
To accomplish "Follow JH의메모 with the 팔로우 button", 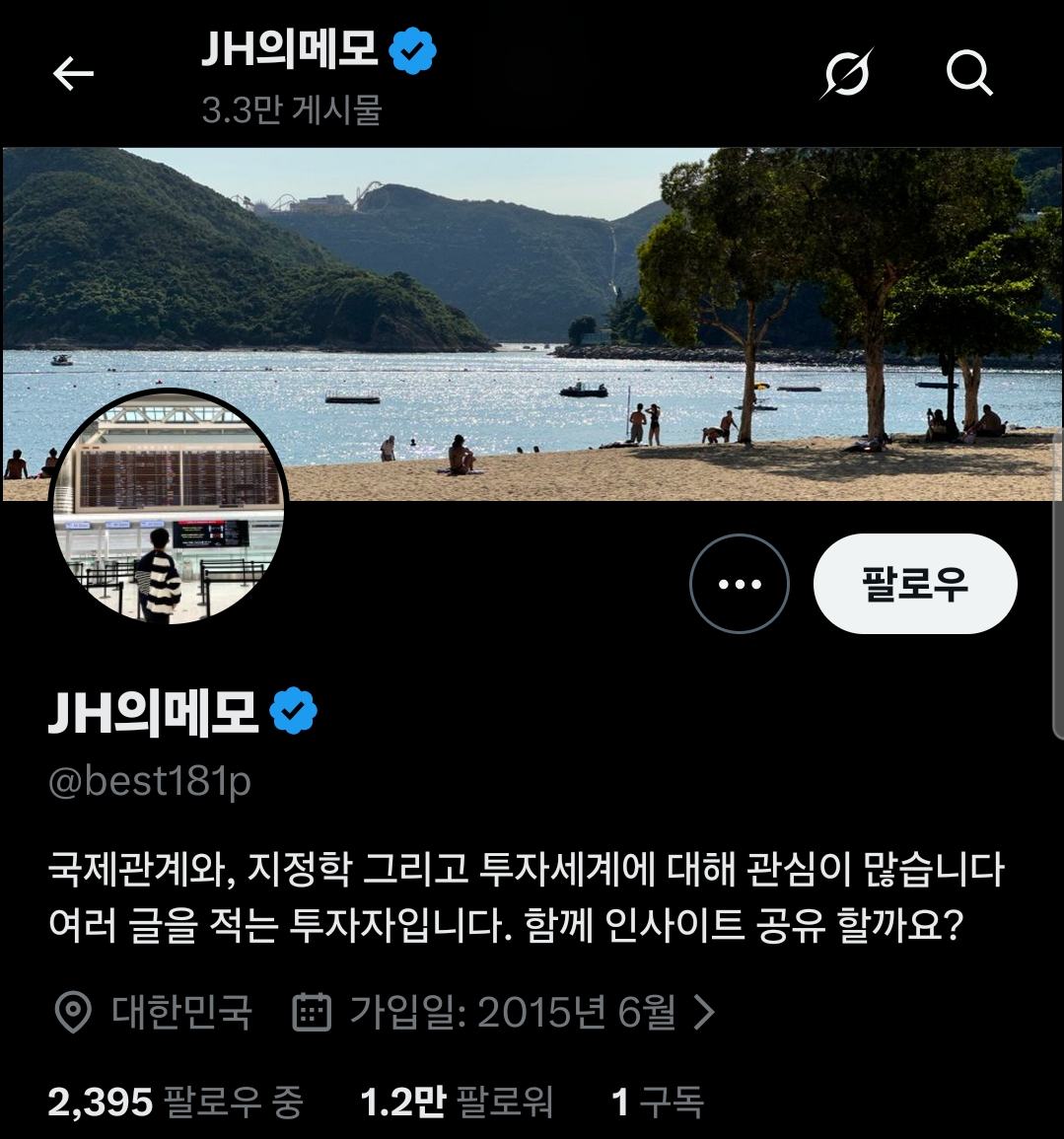I will tap(914, 584).
